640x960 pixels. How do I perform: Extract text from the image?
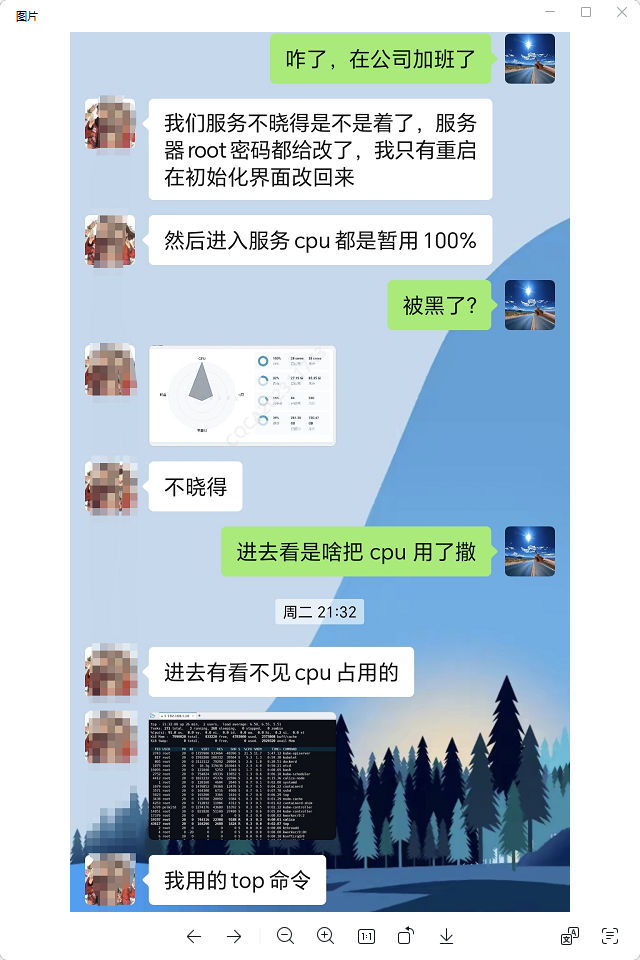(609, 936)
